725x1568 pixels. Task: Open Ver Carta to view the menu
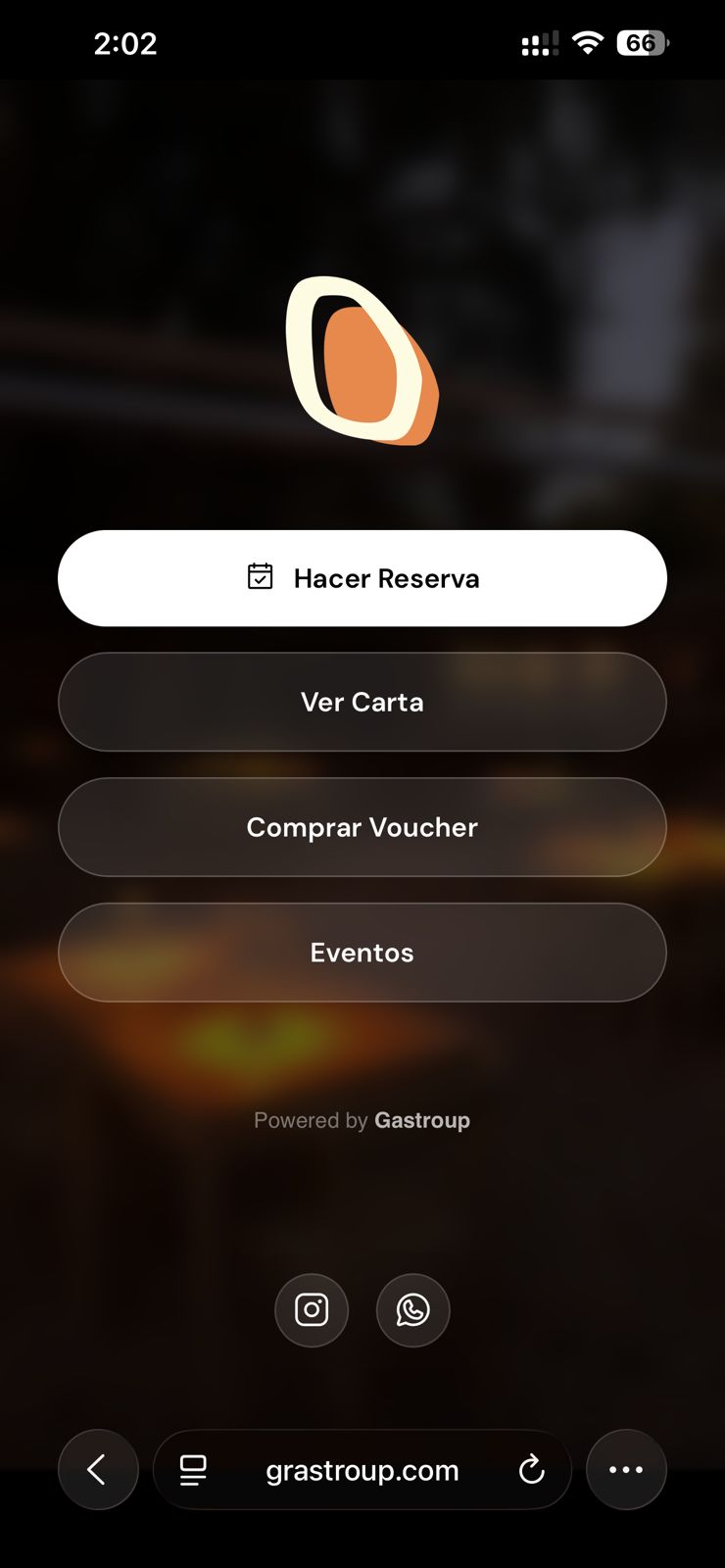pyautogui.click(x=362, y=702)
